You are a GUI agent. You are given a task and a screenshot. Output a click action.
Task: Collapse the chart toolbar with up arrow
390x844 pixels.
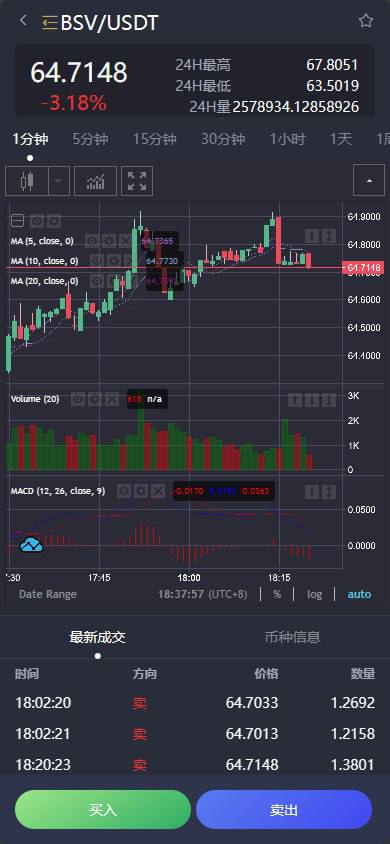(x=369, y=180)
